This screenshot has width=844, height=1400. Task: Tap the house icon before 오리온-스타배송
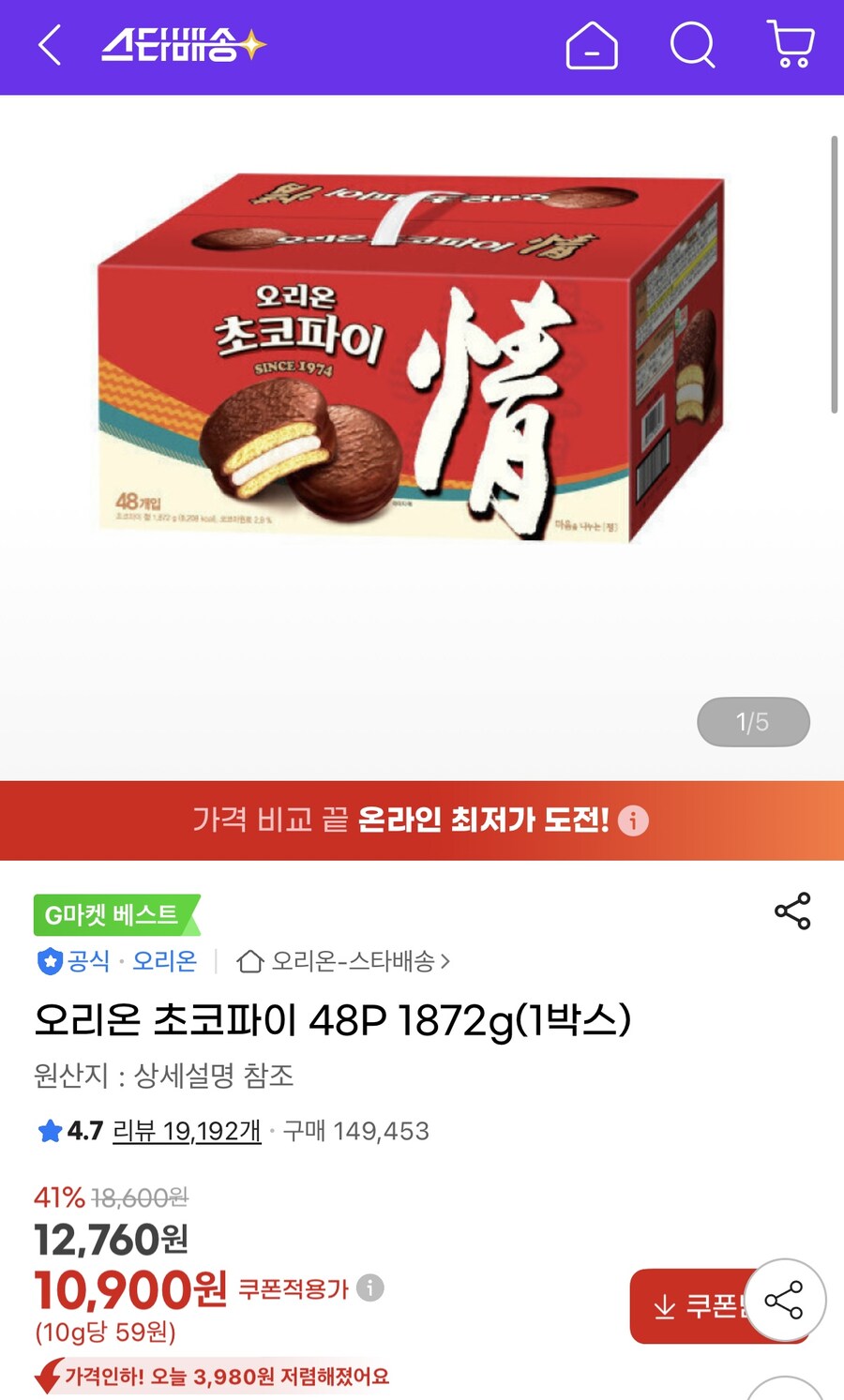pyautogui.click(x=249, y=961)
